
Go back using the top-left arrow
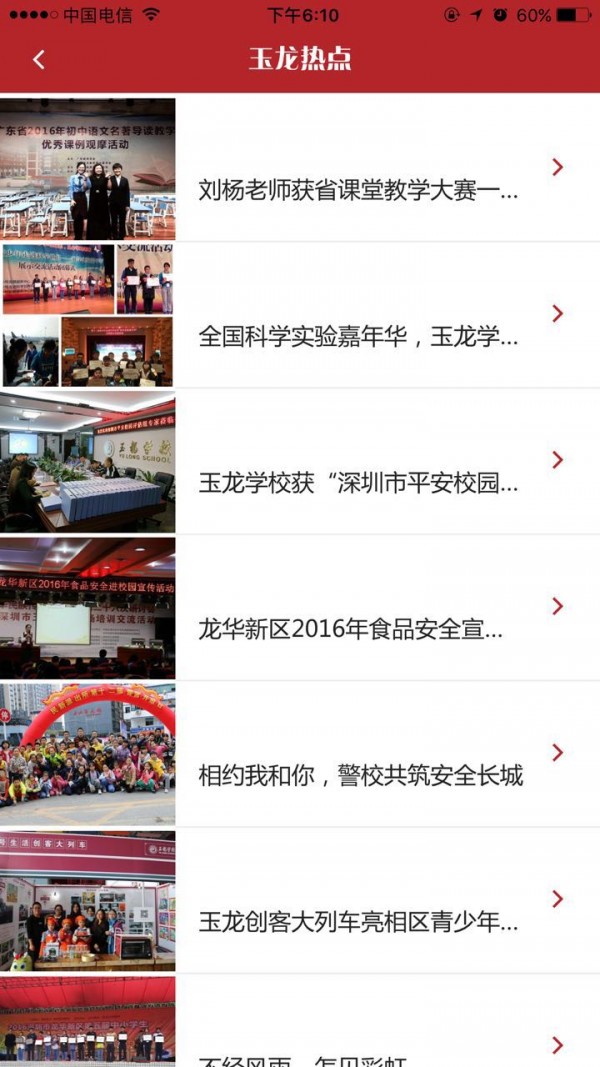click(x=39, y=60)
